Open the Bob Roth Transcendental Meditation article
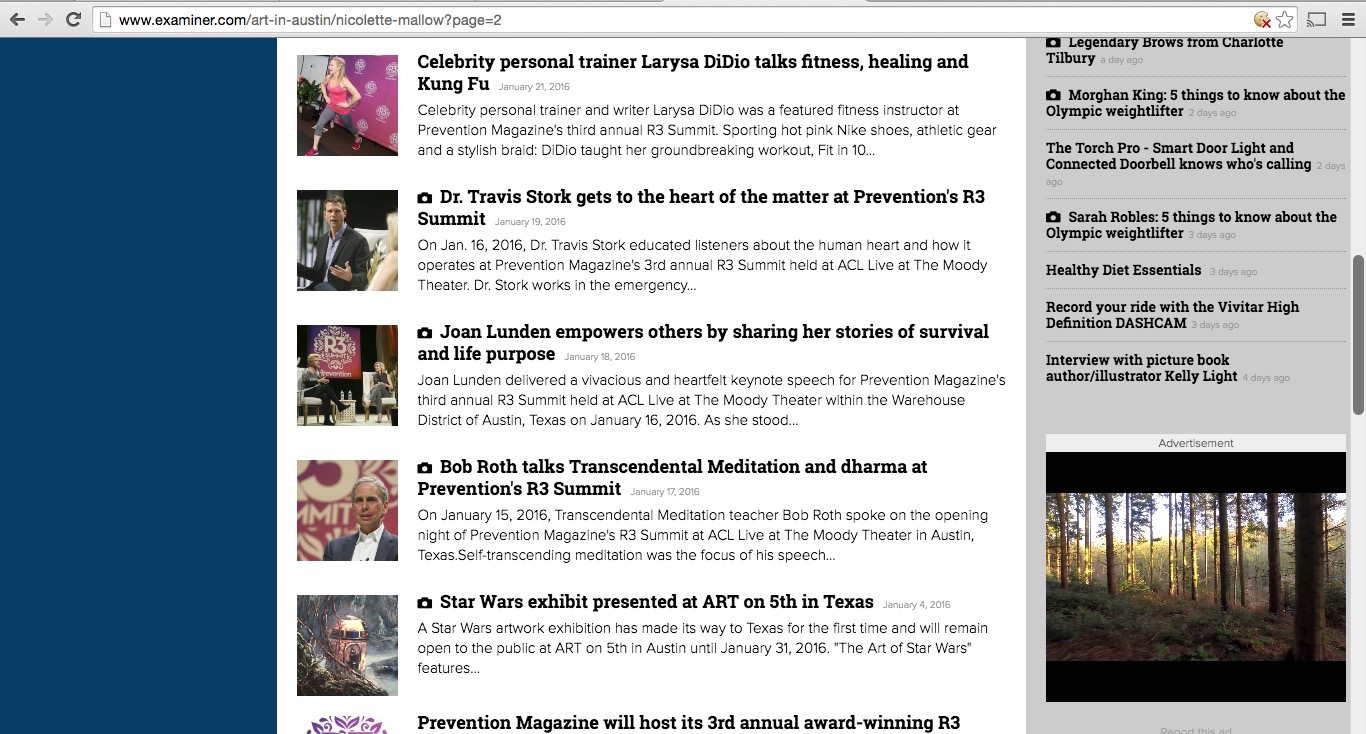The height and width of the screenshot is (734, 1366). (x=683, y=467)
